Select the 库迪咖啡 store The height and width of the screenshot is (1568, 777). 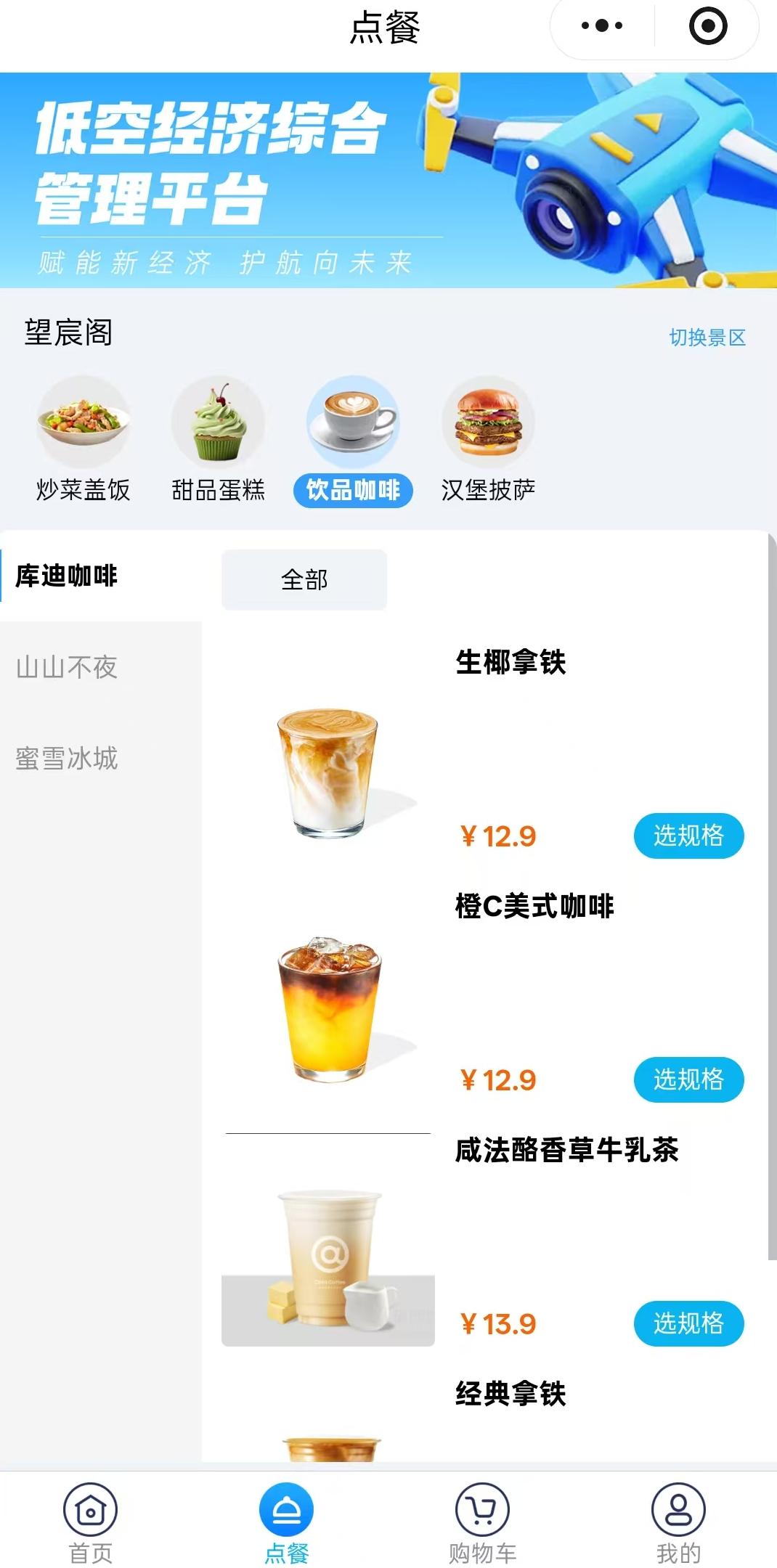pyautogui.click(x=67, y=576)
